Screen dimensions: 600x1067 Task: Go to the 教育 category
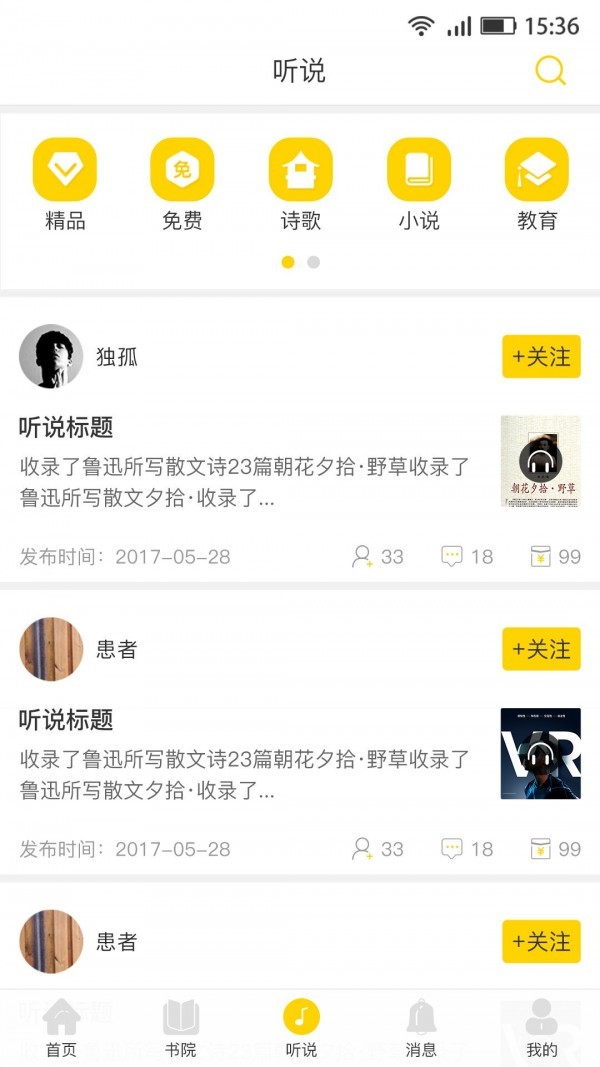coord(537,171)
